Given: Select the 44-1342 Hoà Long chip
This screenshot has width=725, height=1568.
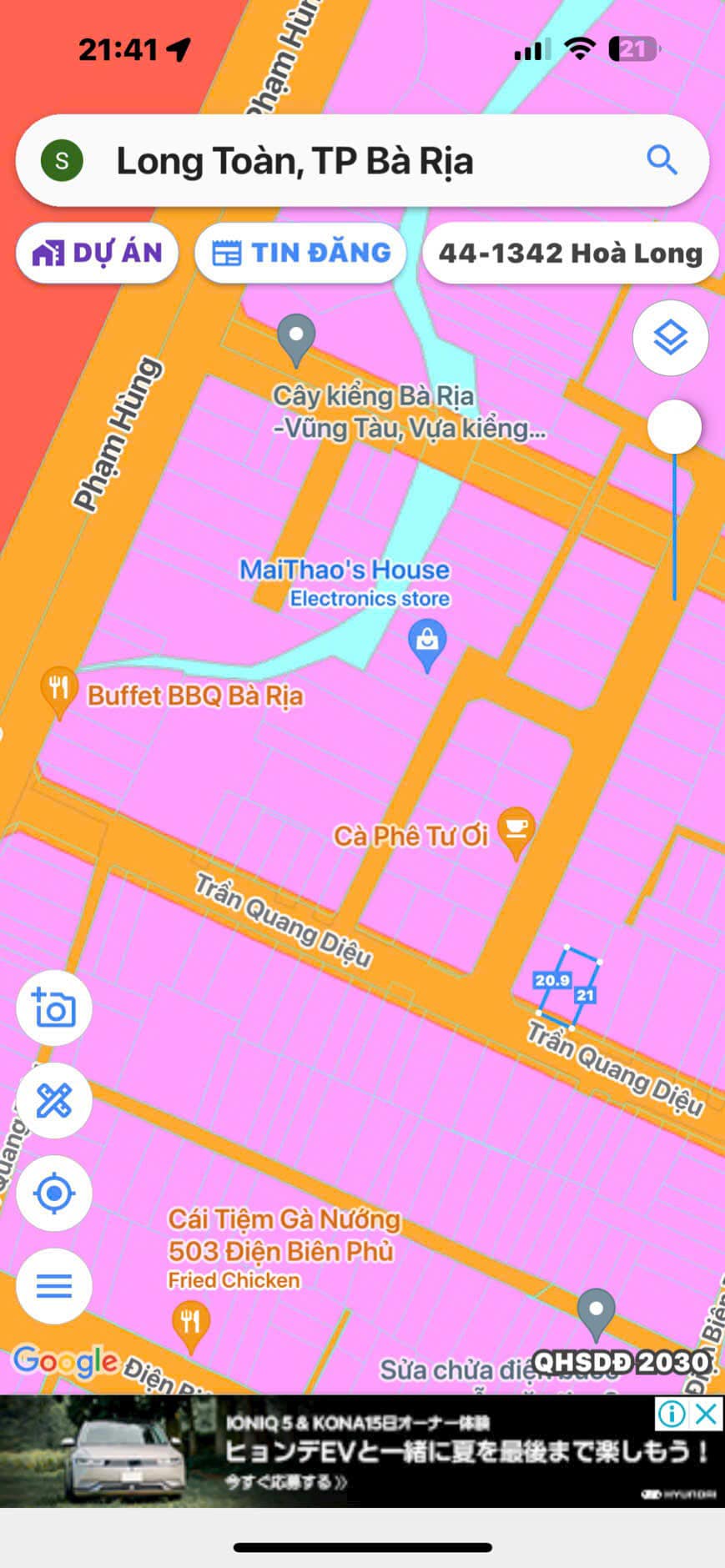Looking at the screenshot, I should tap(571, 253).
